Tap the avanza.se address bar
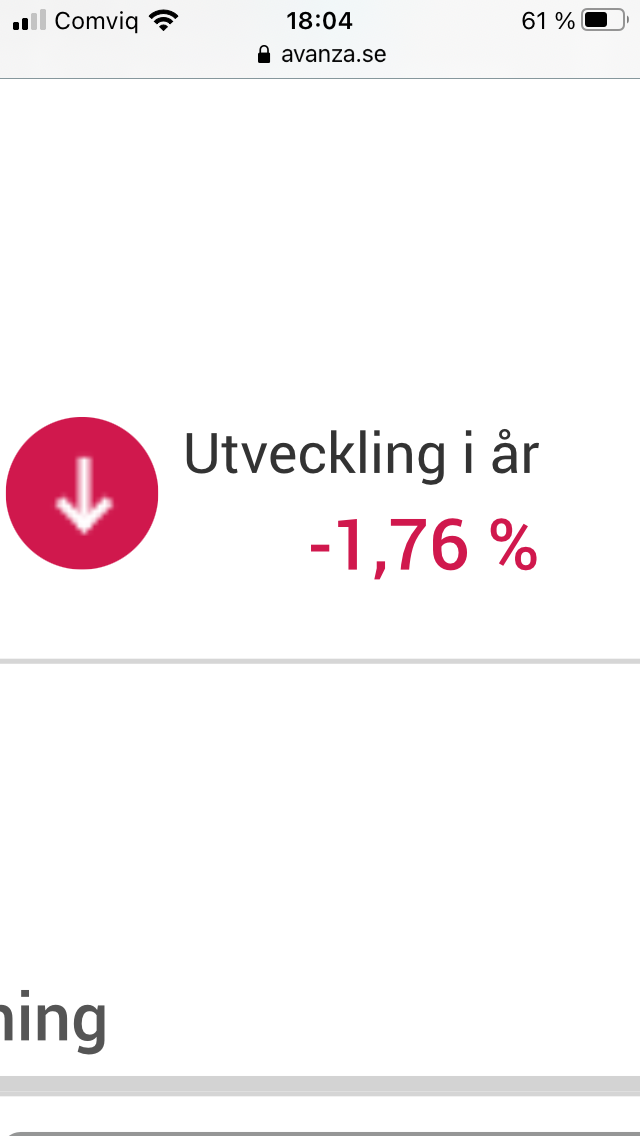The width and height of the screenshot is (640, 1136). pyautogui.click(x=322, y=54)
